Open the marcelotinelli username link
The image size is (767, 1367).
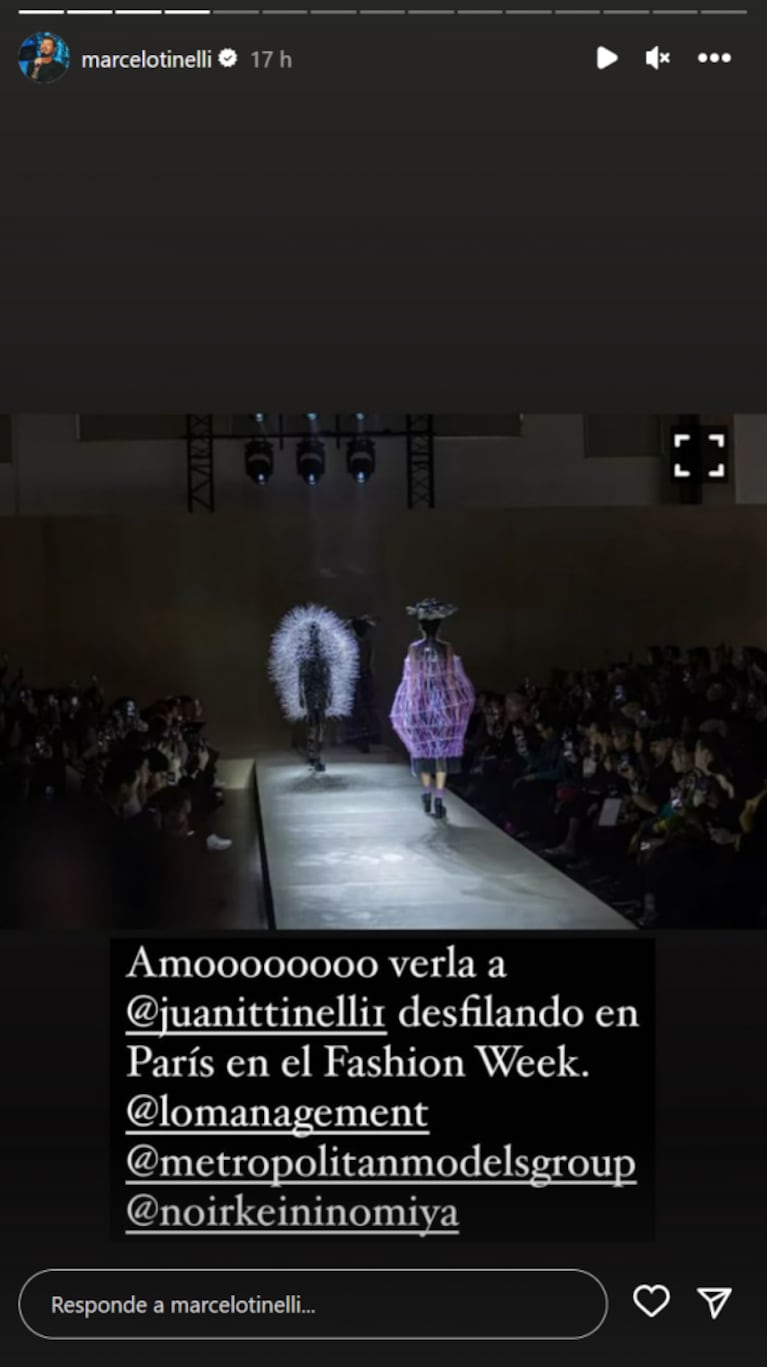point(146,59)
